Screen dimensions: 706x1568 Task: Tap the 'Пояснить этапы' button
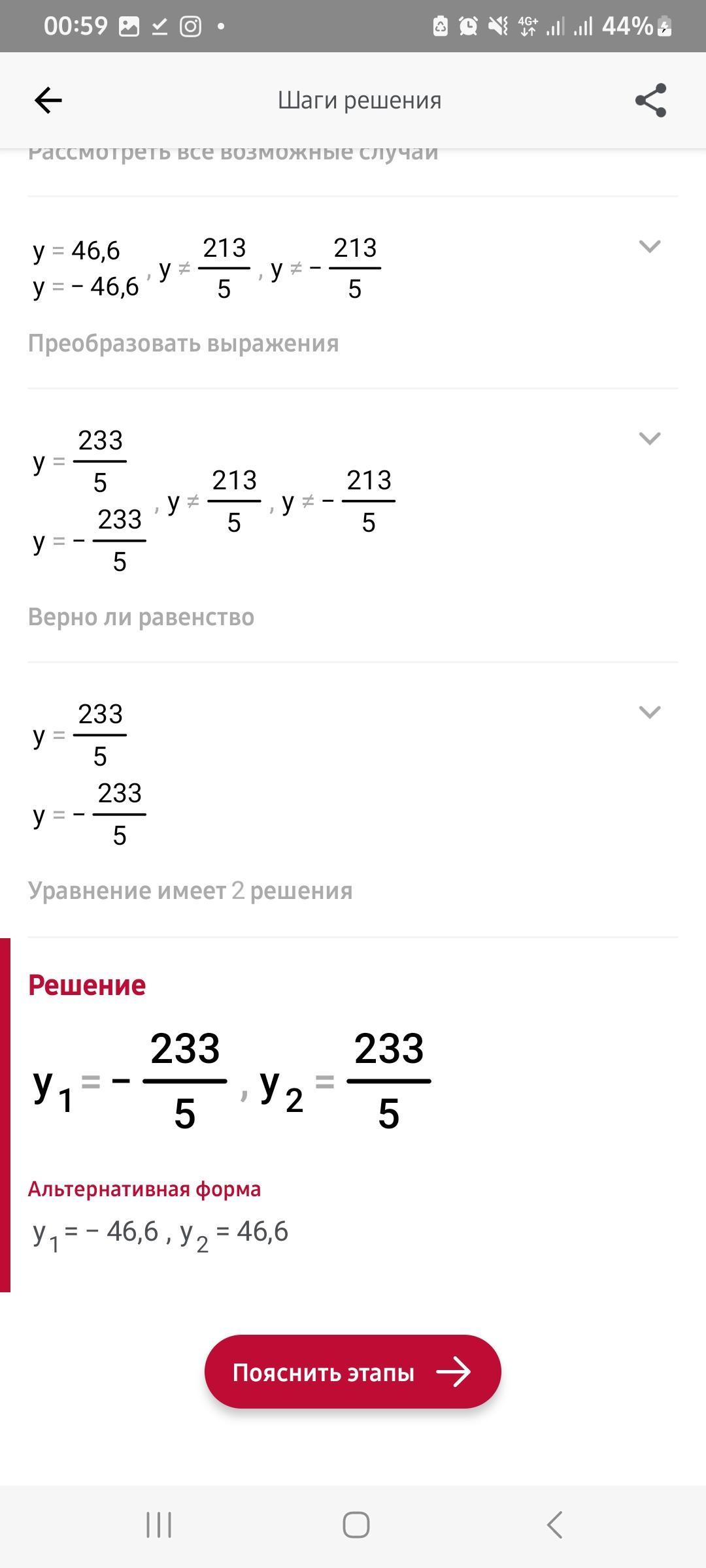(353, 1372)
